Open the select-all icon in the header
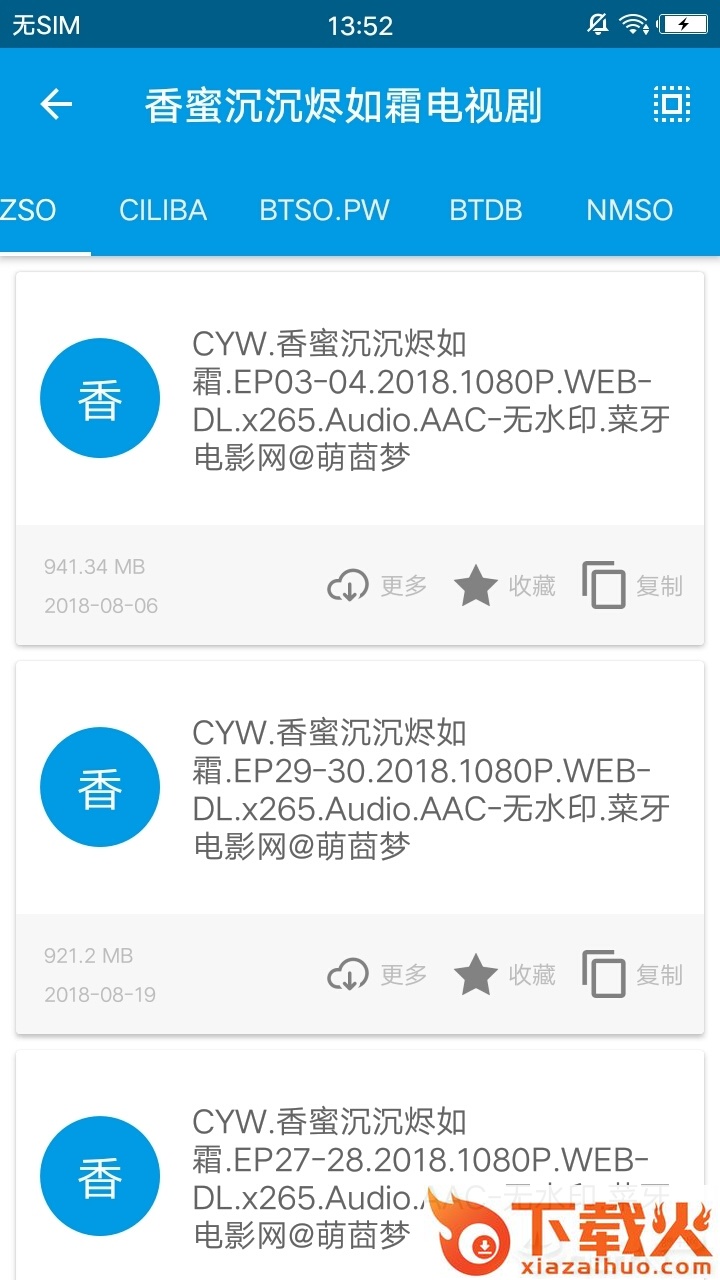This screenshot has height=1280, width=720. point(672,104)
